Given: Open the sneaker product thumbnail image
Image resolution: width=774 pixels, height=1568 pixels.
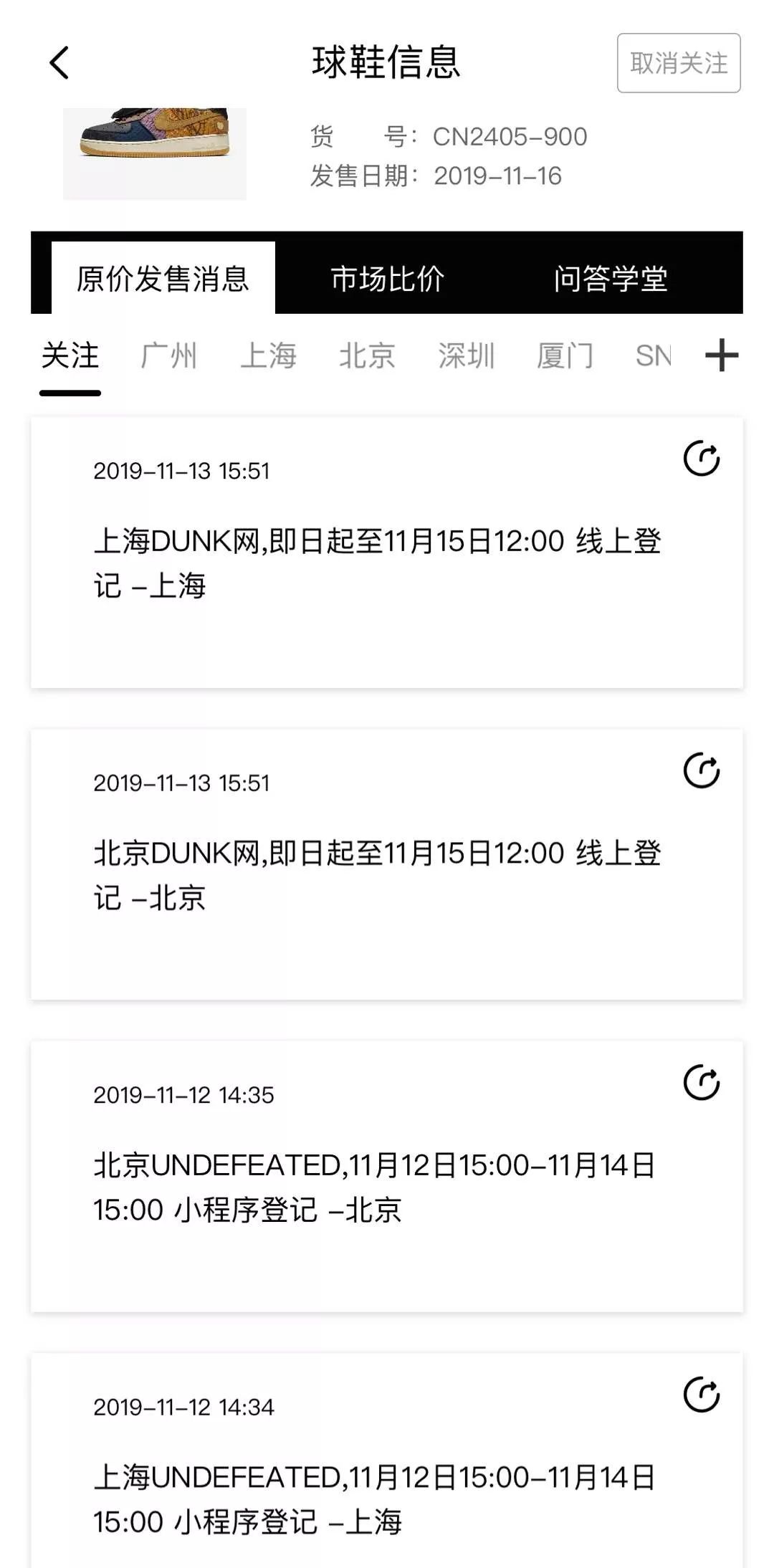Looking at the screenshot, I should click(154, 153).
